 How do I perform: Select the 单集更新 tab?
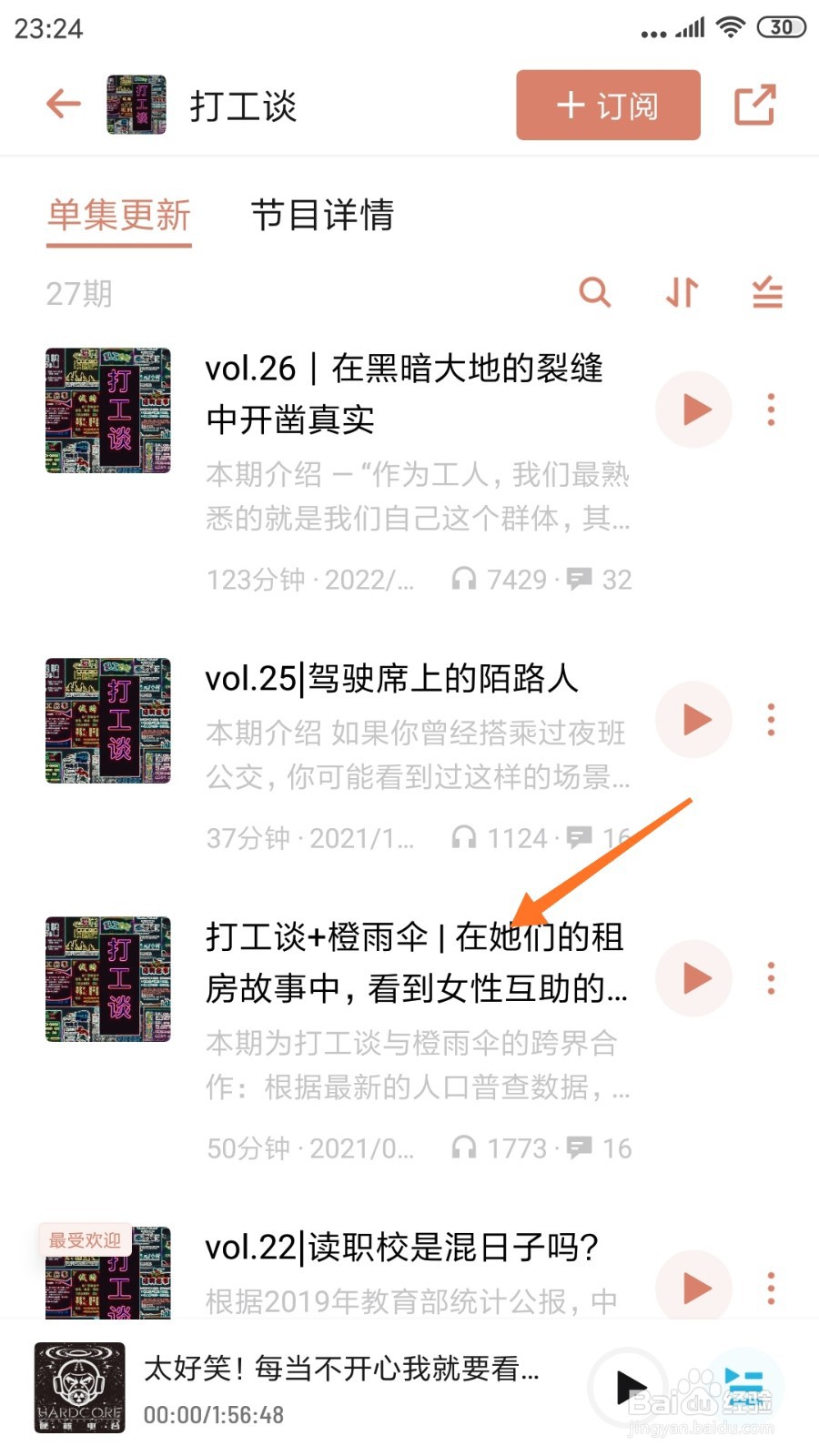[118, 217]
